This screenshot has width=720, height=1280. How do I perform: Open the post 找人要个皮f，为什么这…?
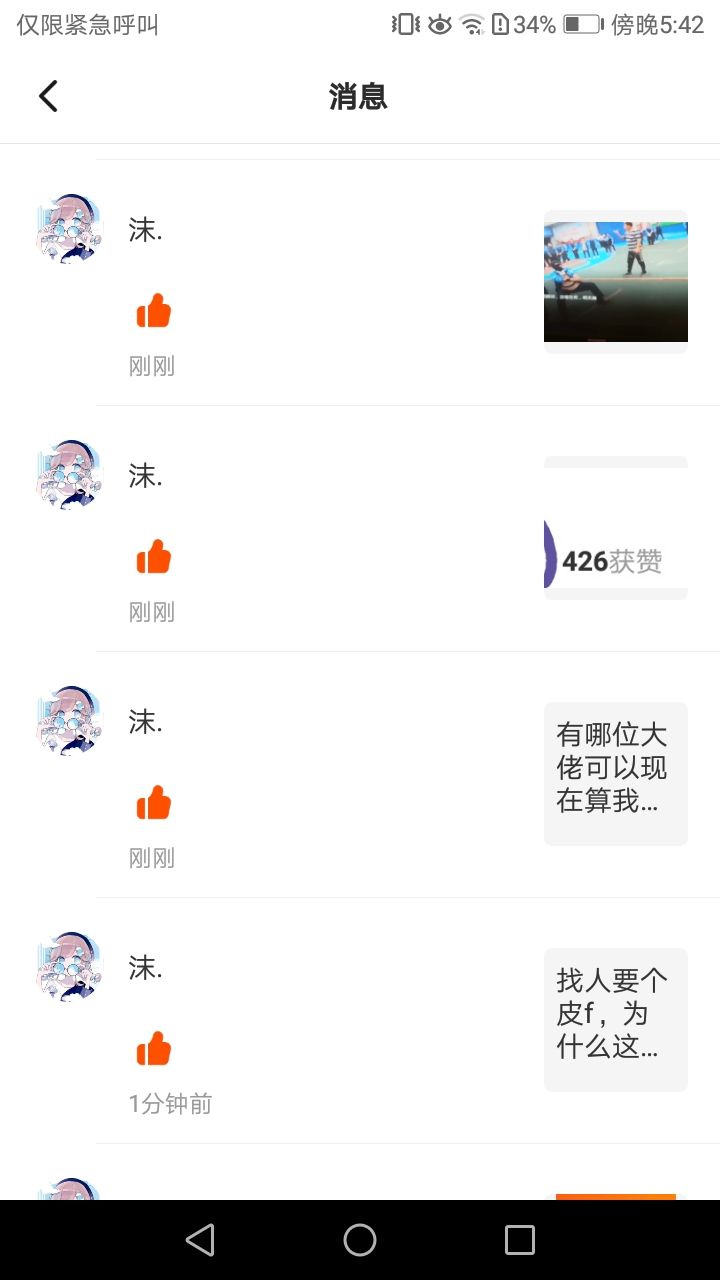615,1019
